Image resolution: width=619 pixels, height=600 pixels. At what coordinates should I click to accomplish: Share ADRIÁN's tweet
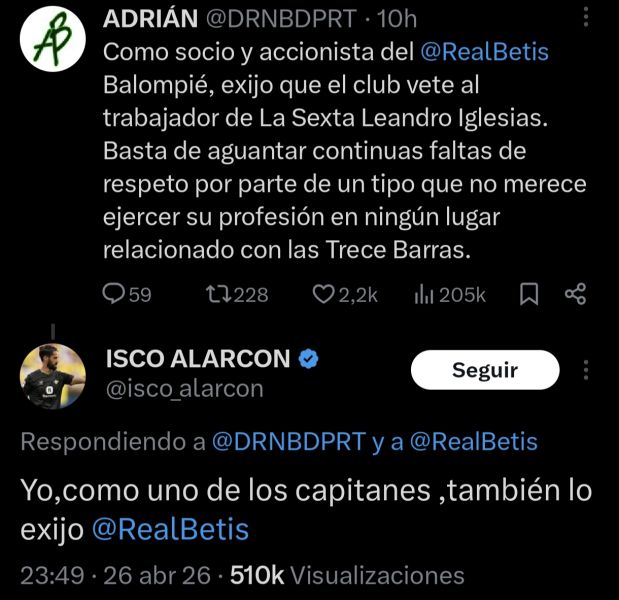(575, 294)
